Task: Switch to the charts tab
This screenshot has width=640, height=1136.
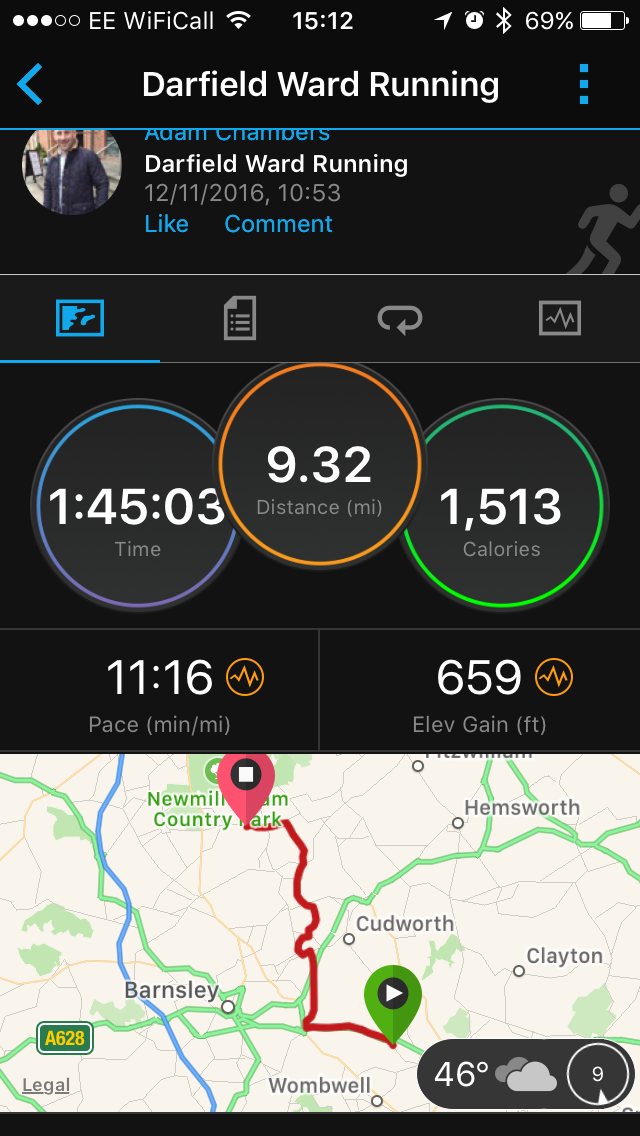Action: tap(559, 319)
